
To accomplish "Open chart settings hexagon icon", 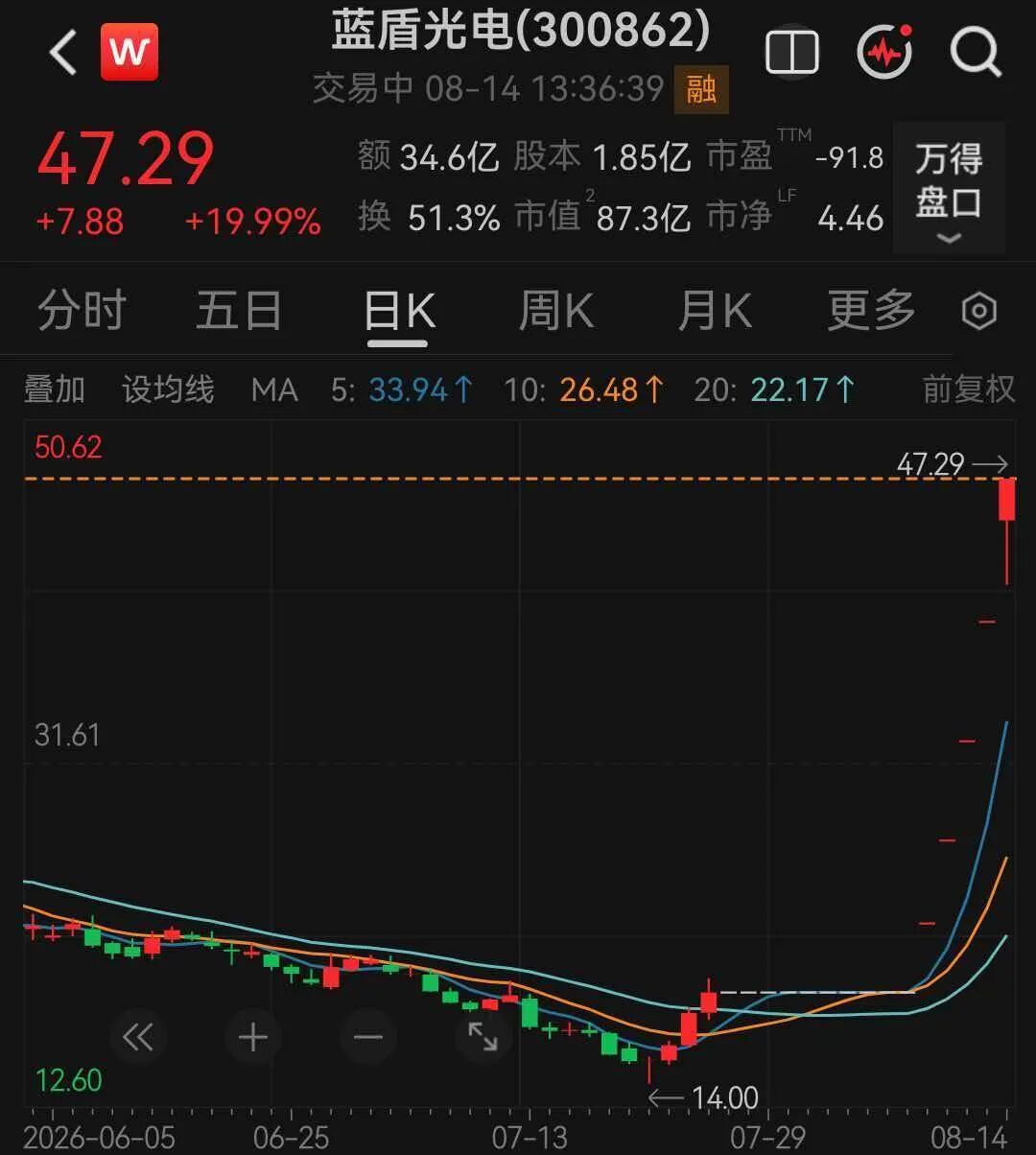I will tap(979, 311).
